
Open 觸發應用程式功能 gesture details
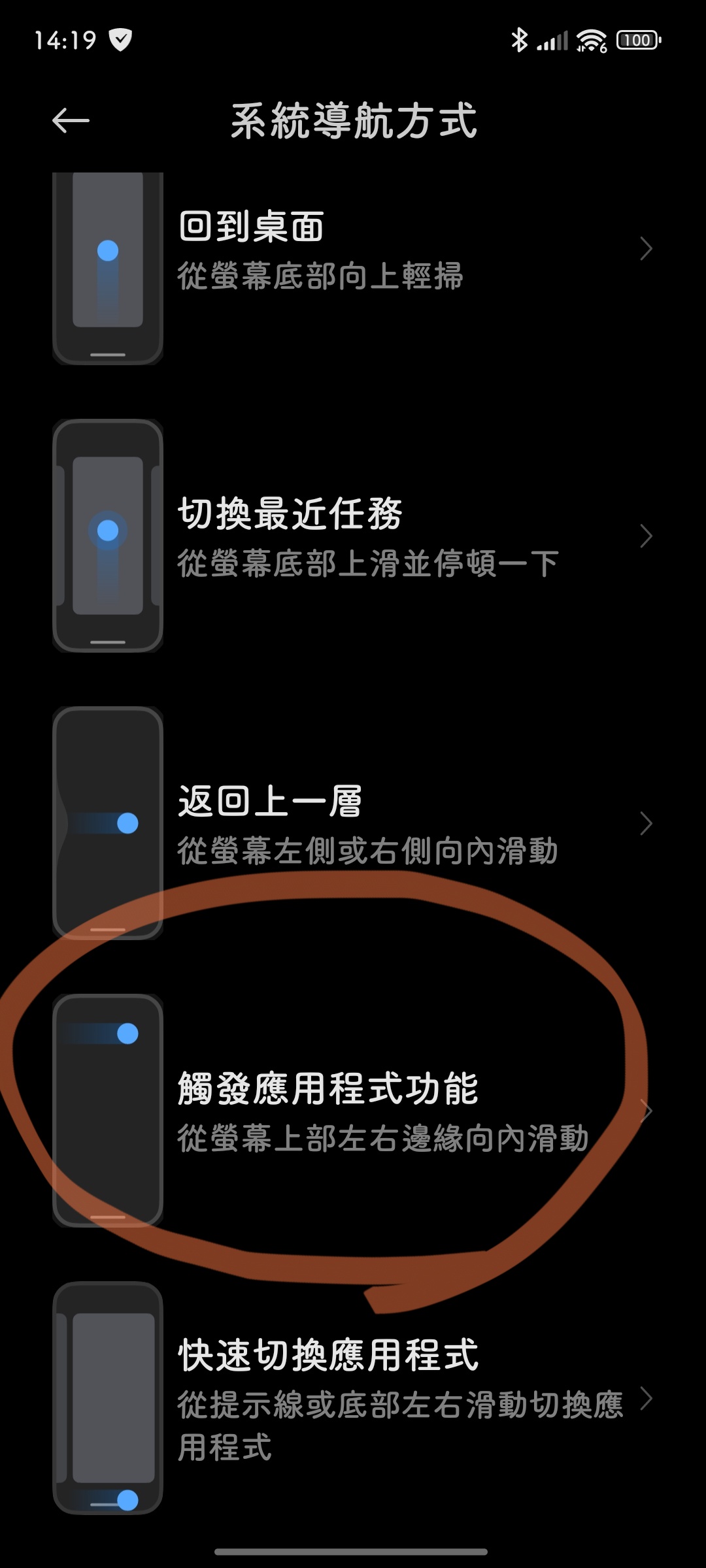(353, 1111)
